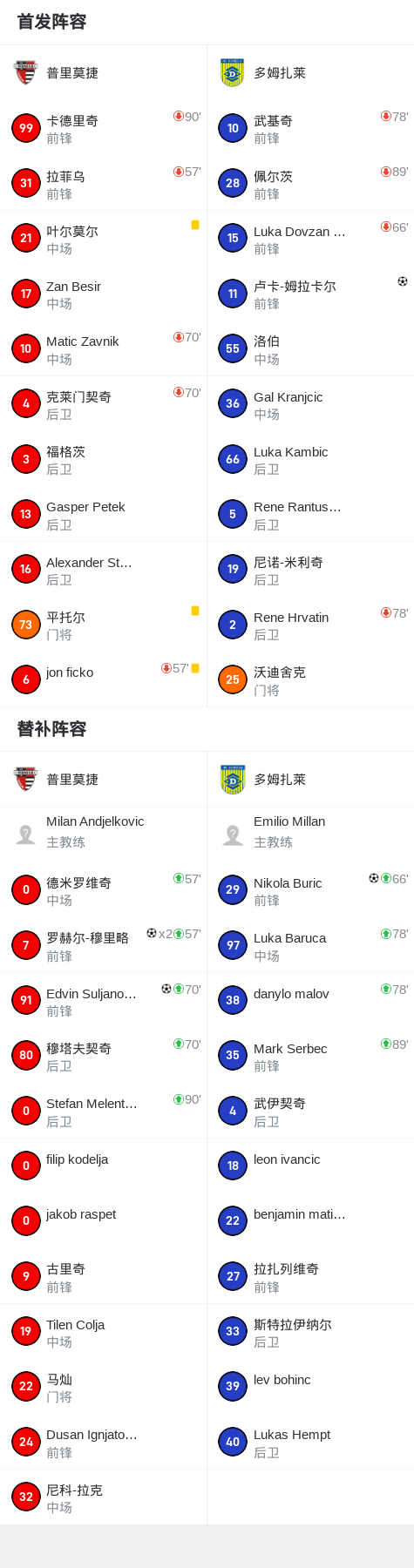Open 普里莫捷 team in starting lineup
The width and height of the screenshot is (414, 1568).
point(103,73)
